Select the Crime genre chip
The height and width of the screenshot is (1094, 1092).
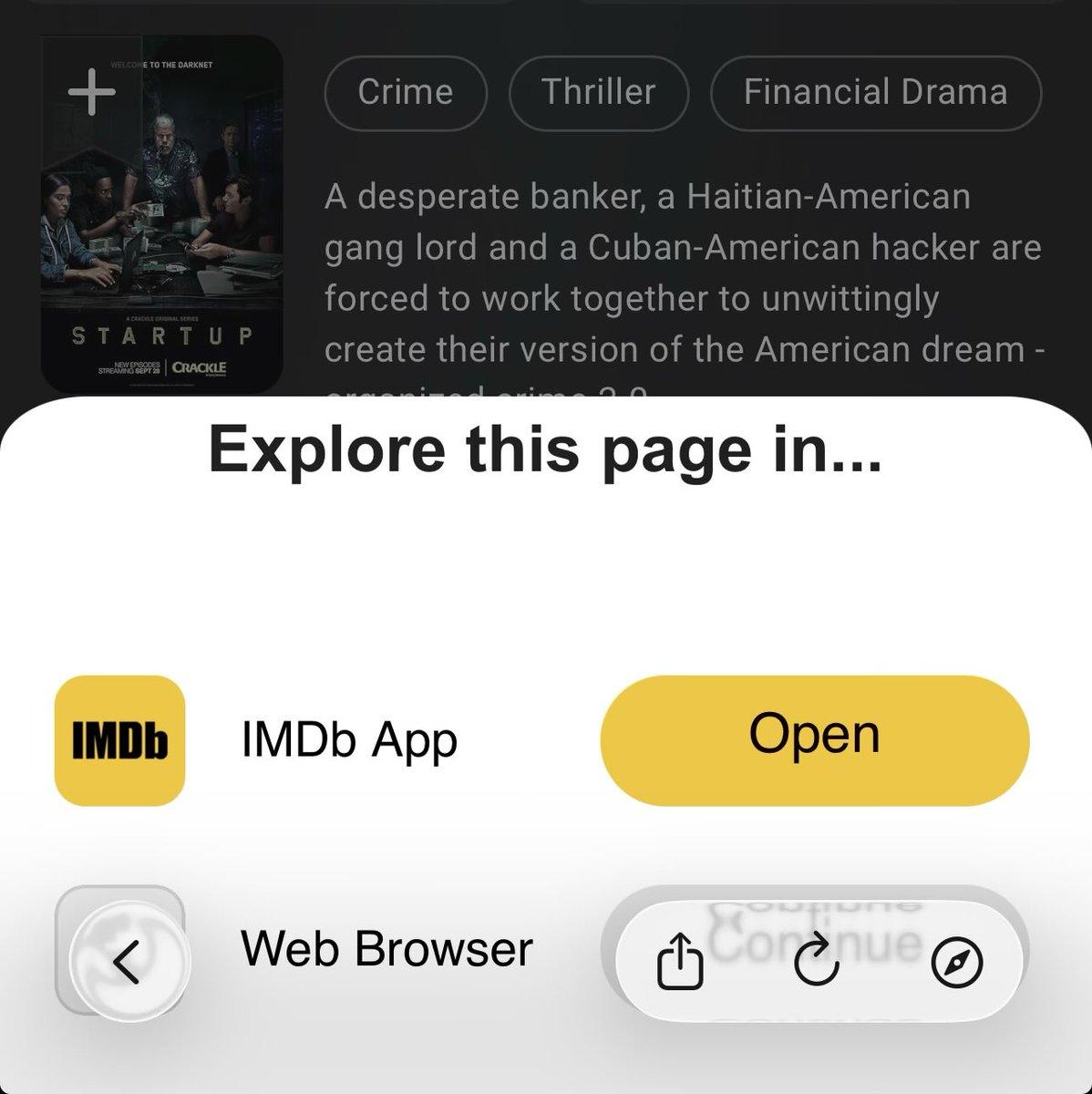406,92
